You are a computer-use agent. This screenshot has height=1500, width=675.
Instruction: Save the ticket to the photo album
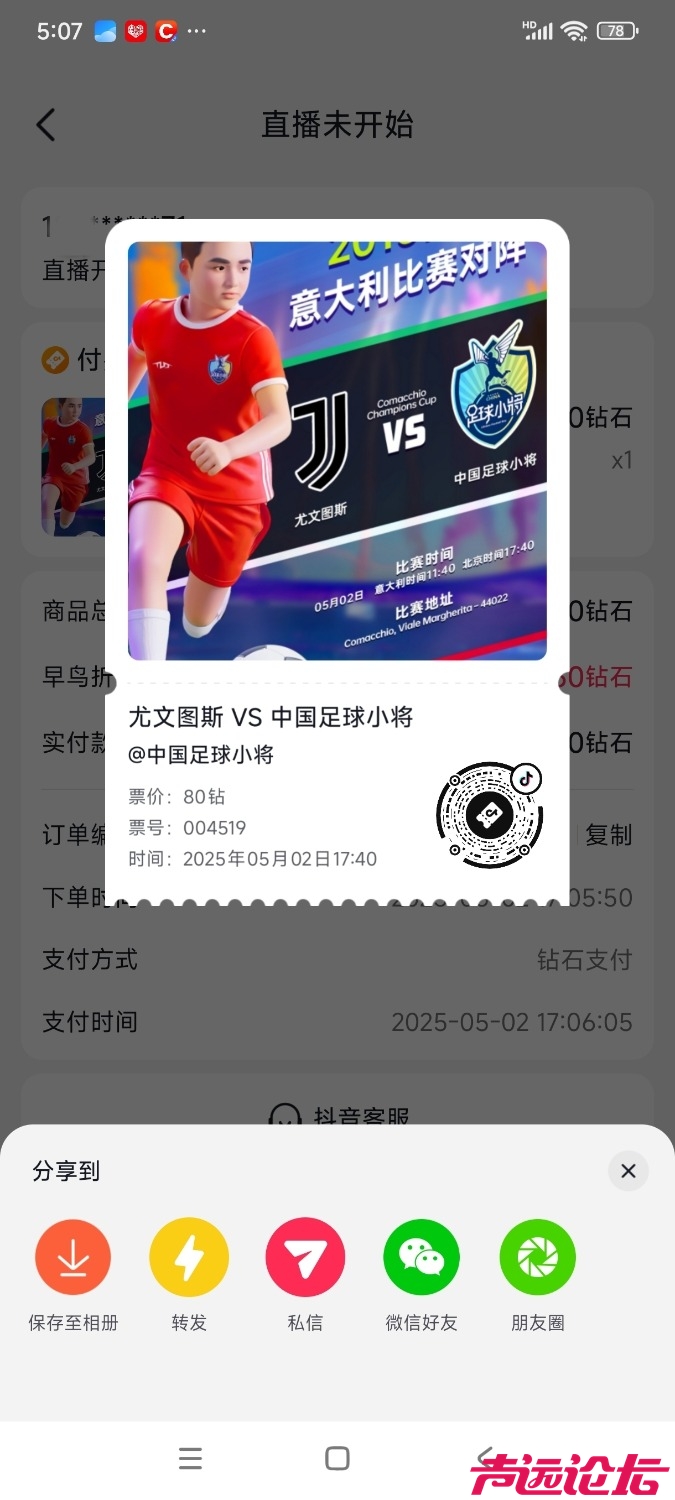pos(73,1258)
